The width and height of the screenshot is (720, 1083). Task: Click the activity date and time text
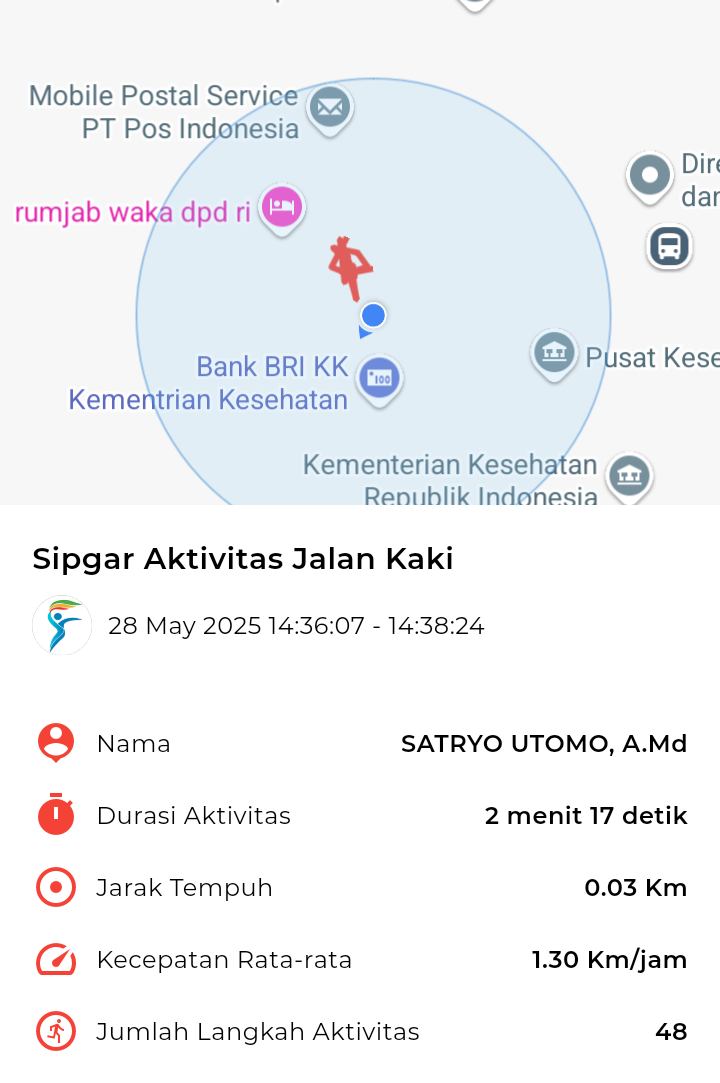[x=297, y=625]
